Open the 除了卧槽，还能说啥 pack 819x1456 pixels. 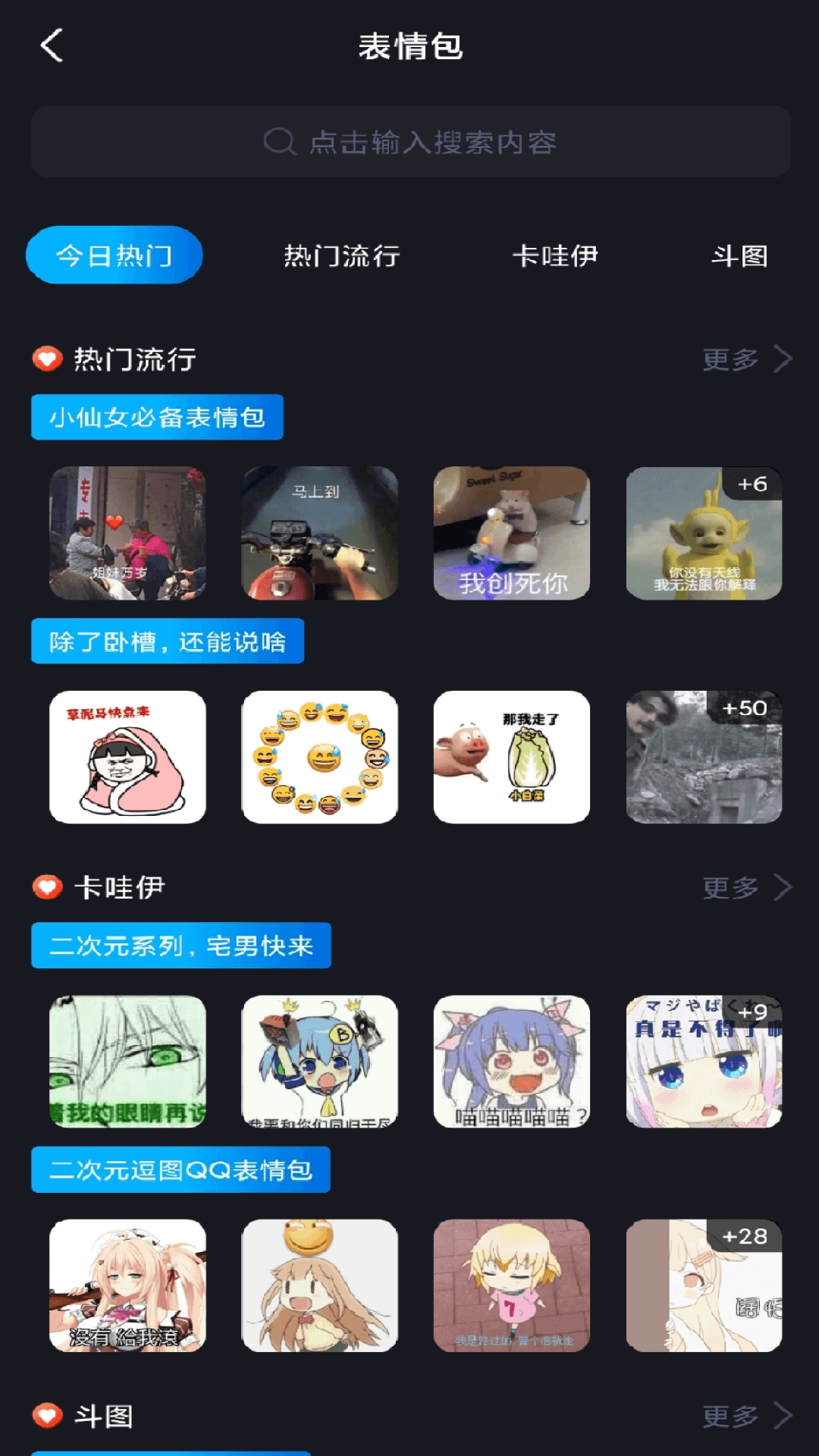click(x=166, y=641)
